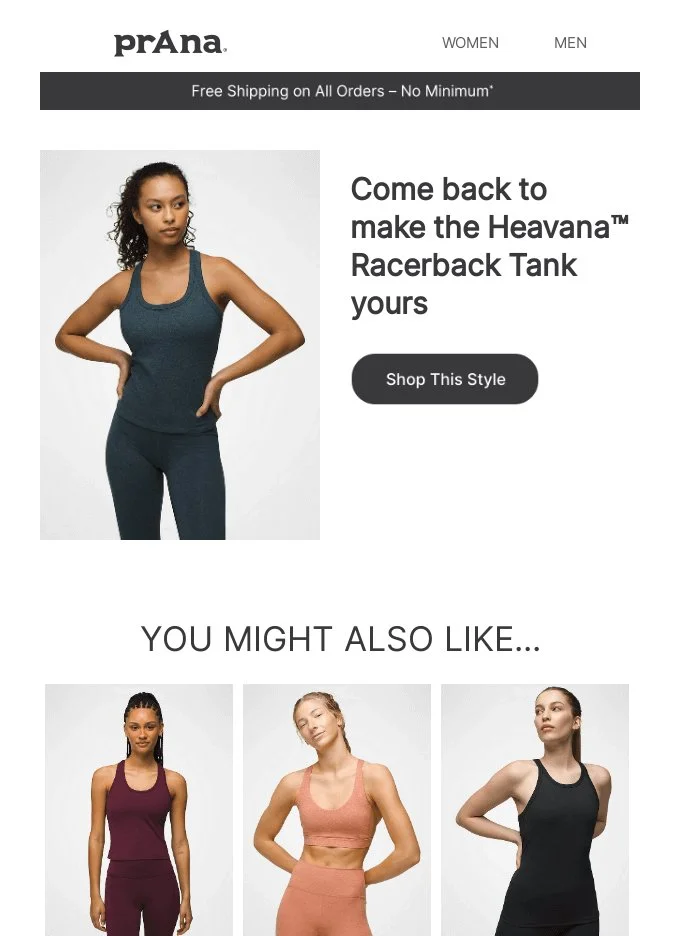Open the WOMEN category link
Viewport: 680px width, 936px height.
[470, 43]
